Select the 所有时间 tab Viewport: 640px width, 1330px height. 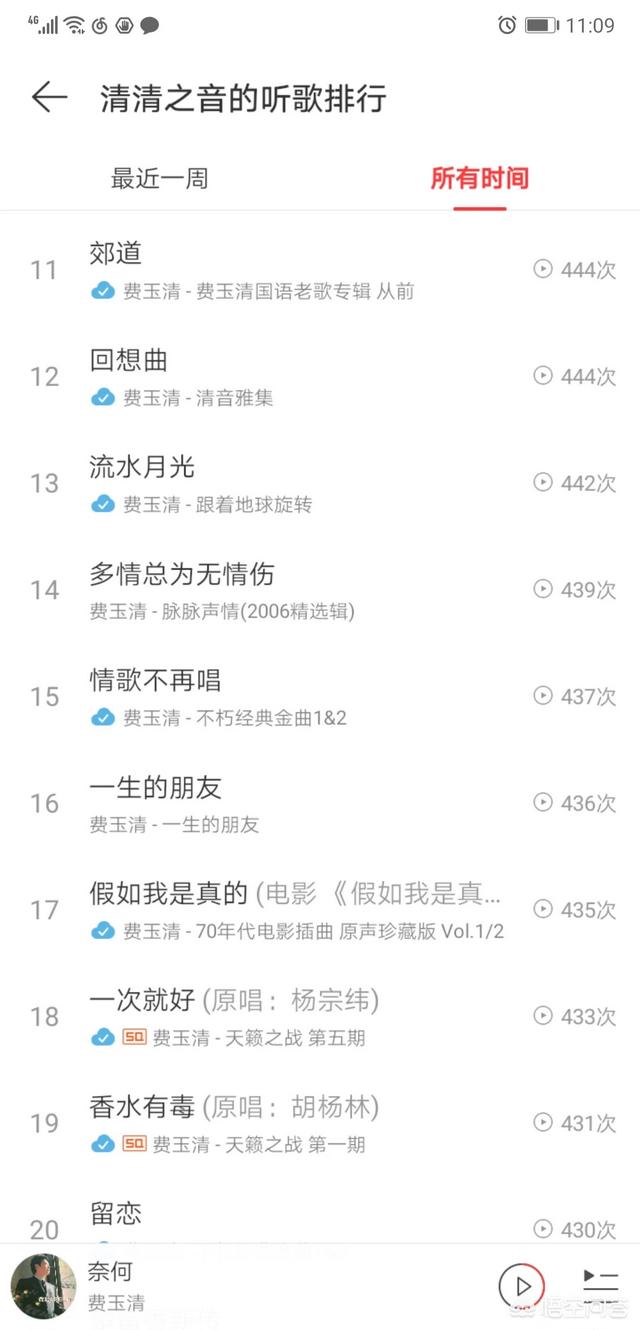(479, 179)
